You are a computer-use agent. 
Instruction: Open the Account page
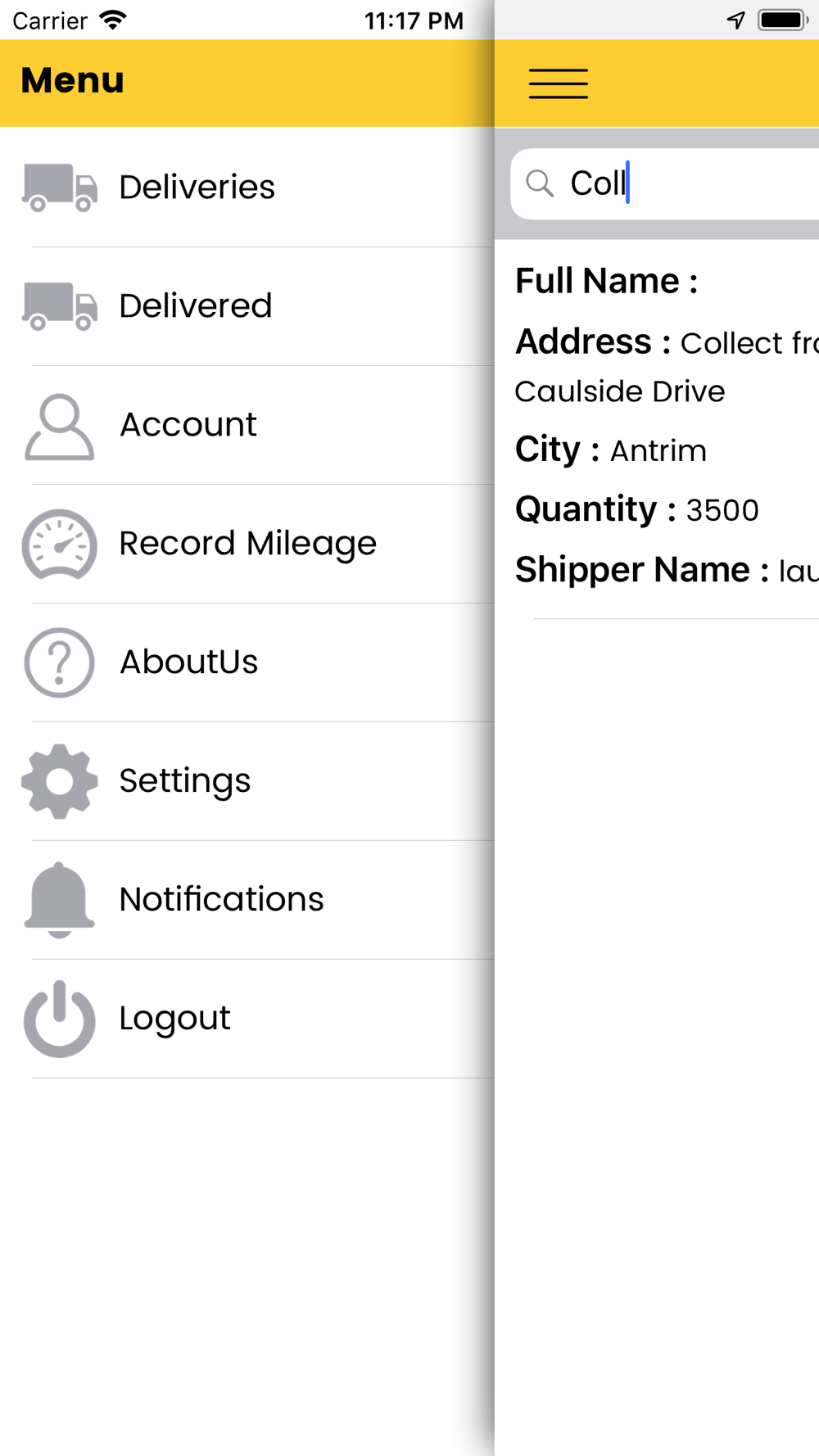[247, 425]
